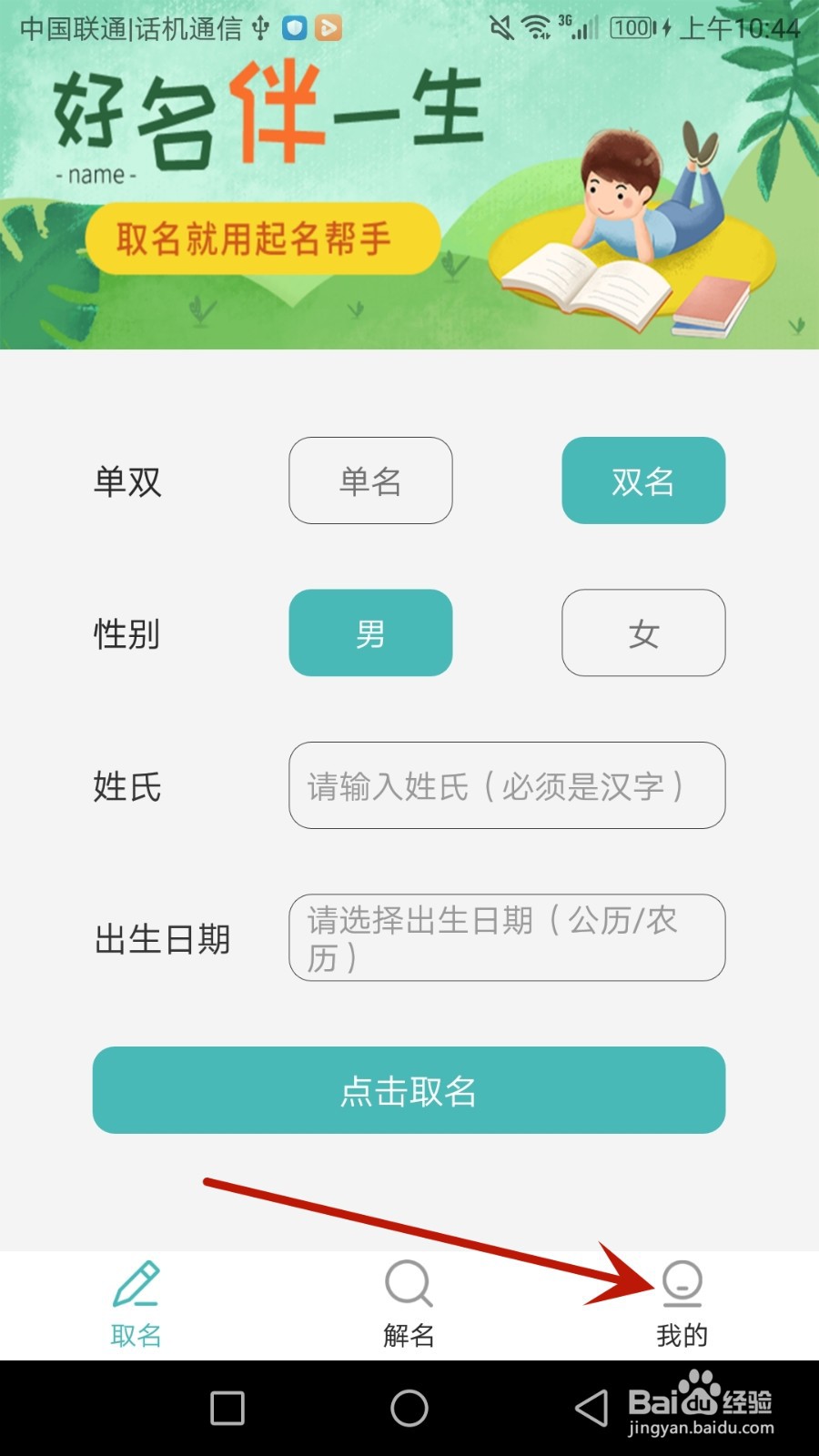This screenshot has height=1456, width=819.
Task: Choose 女 as the gender
Action: [x=642, y=633]
